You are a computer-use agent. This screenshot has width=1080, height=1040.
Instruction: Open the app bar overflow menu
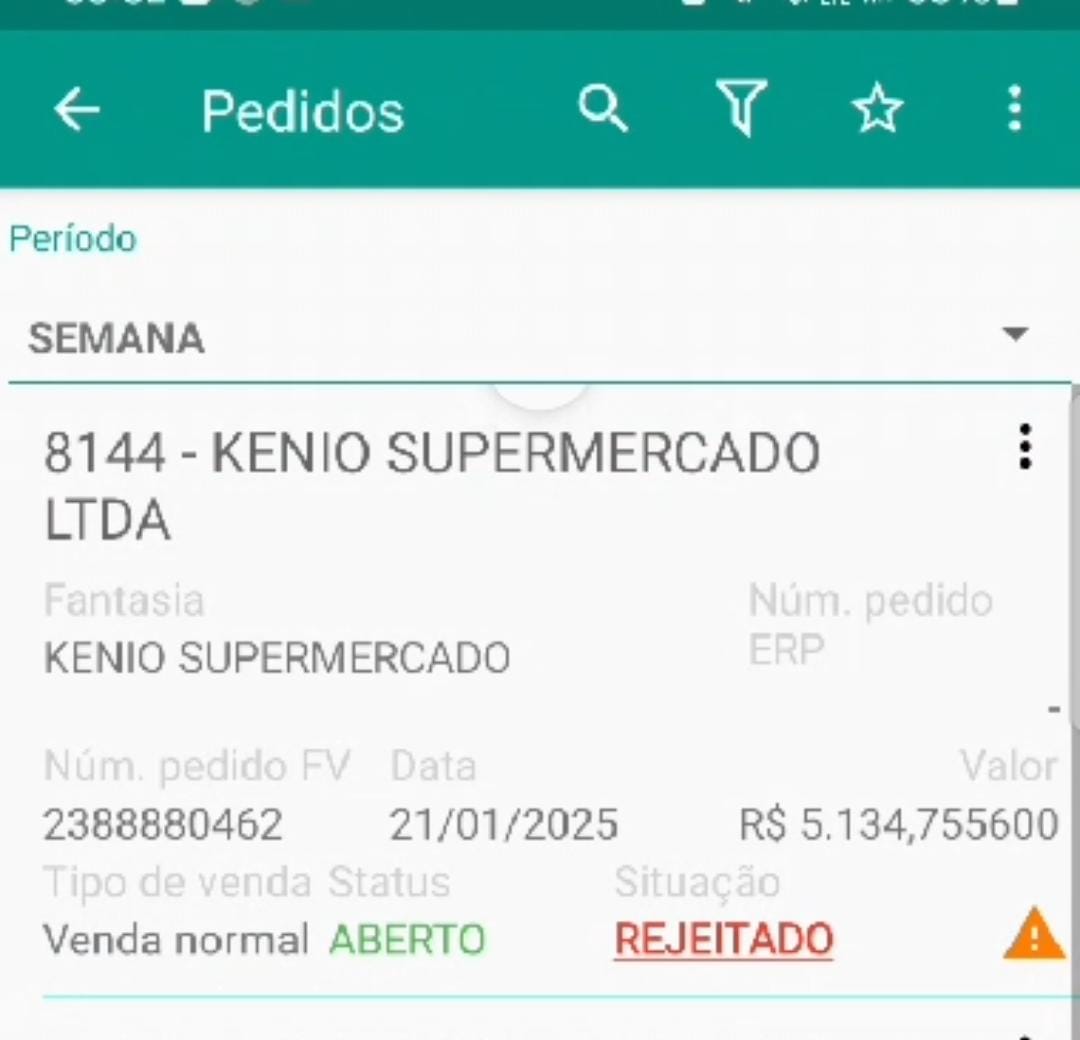[1014, 108]
